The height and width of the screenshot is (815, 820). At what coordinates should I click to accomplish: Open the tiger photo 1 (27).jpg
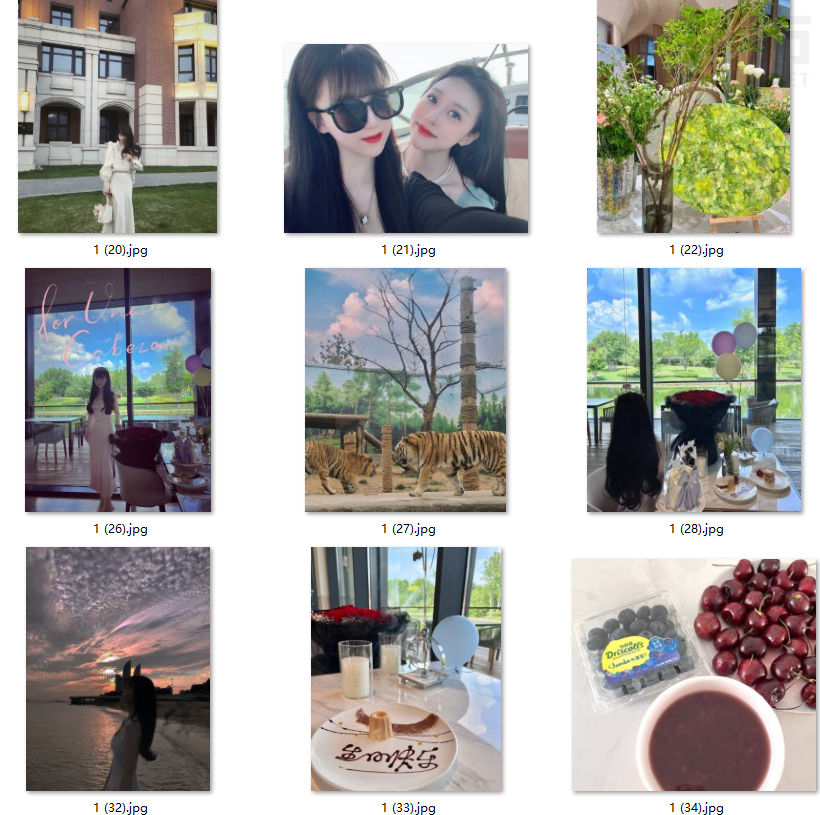tap(405, 390)
